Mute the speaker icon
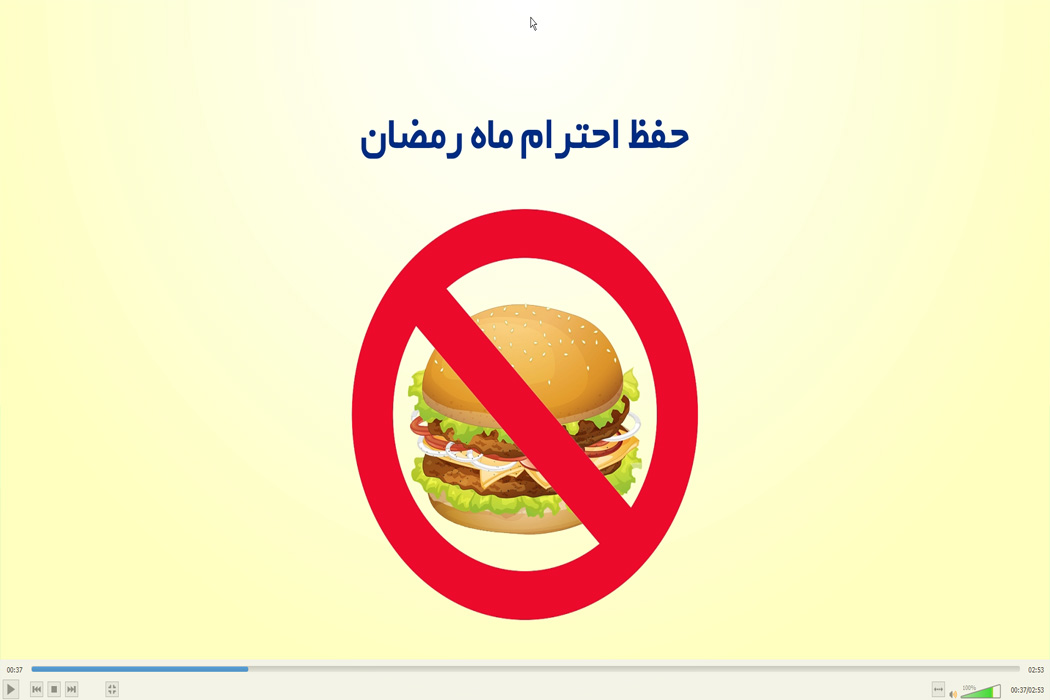This screenshot has height=700, width=1050. coord(953,693)
